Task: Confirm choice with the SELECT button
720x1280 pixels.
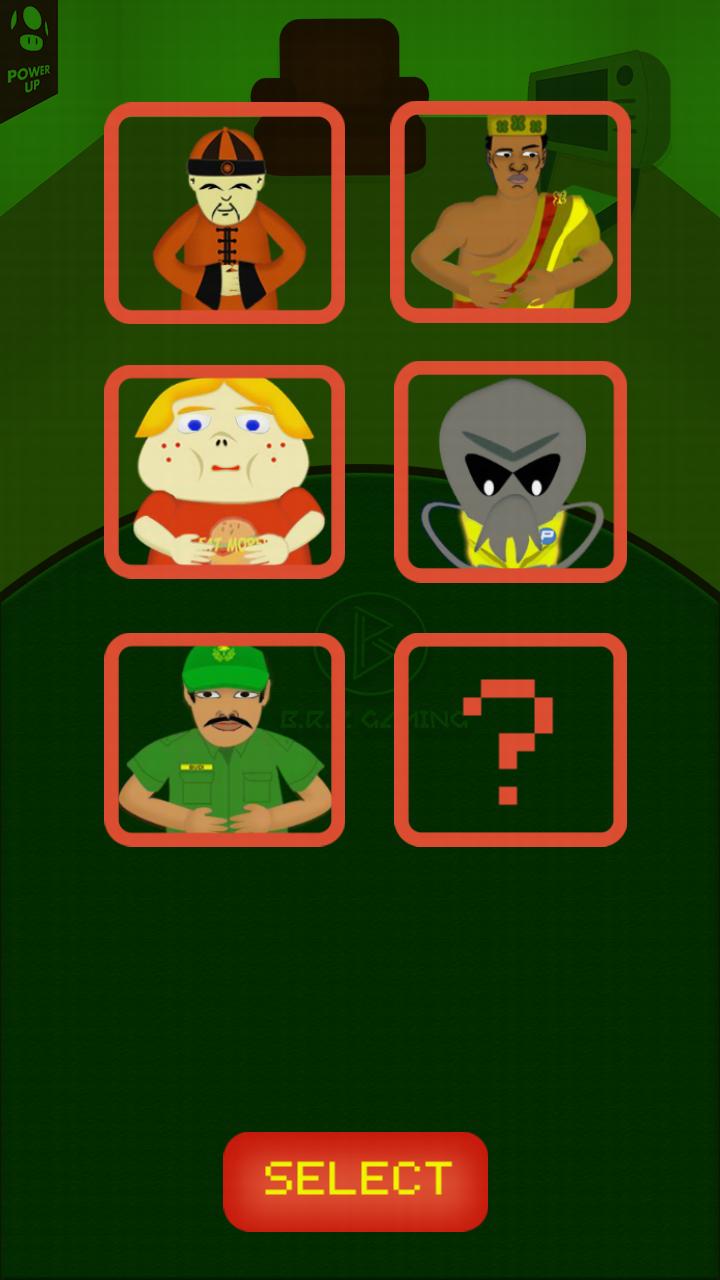Action: 355,1181
